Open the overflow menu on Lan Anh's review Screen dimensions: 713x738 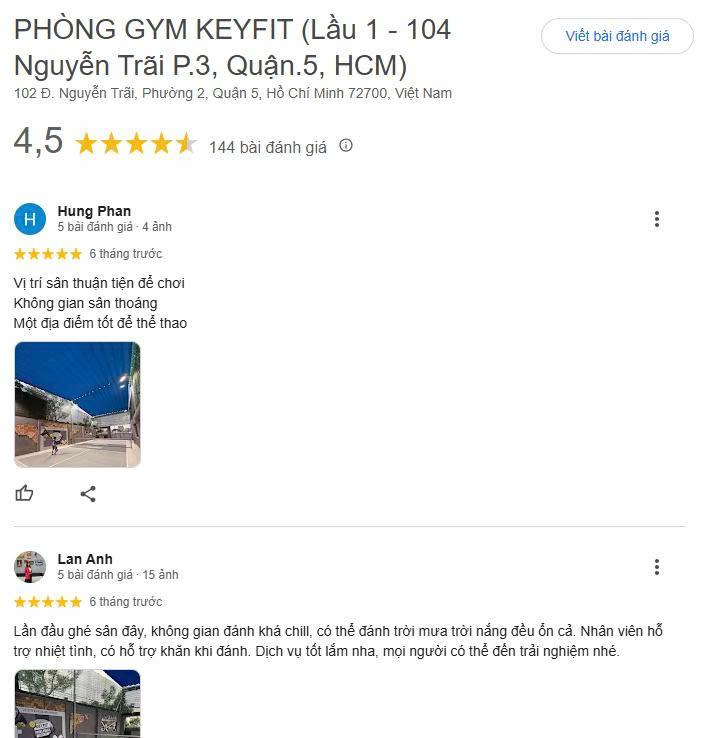click(x=656, y=567)
